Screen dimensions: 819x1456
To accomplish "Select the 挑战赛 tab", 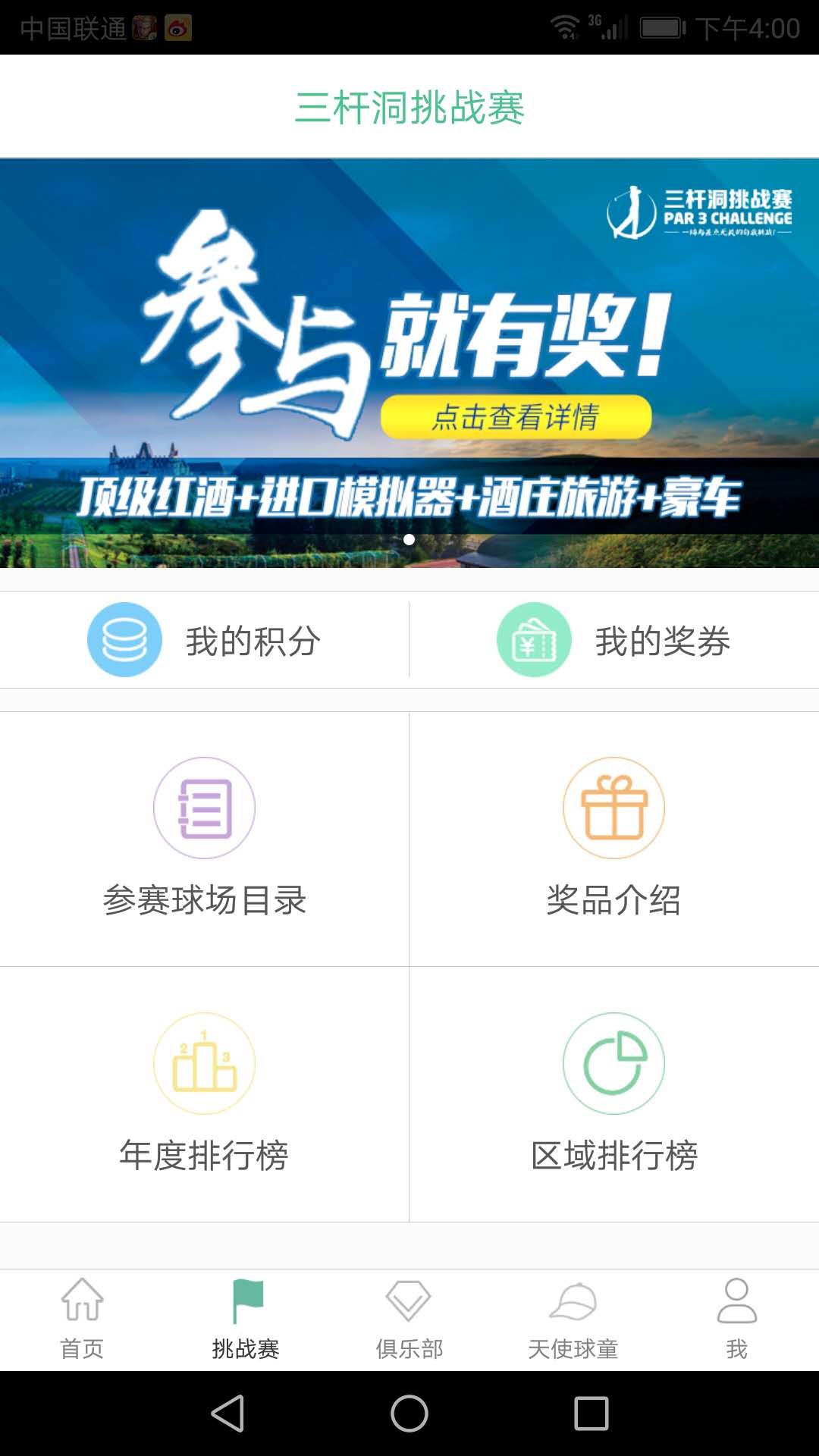I will [x=246, y=1319].
